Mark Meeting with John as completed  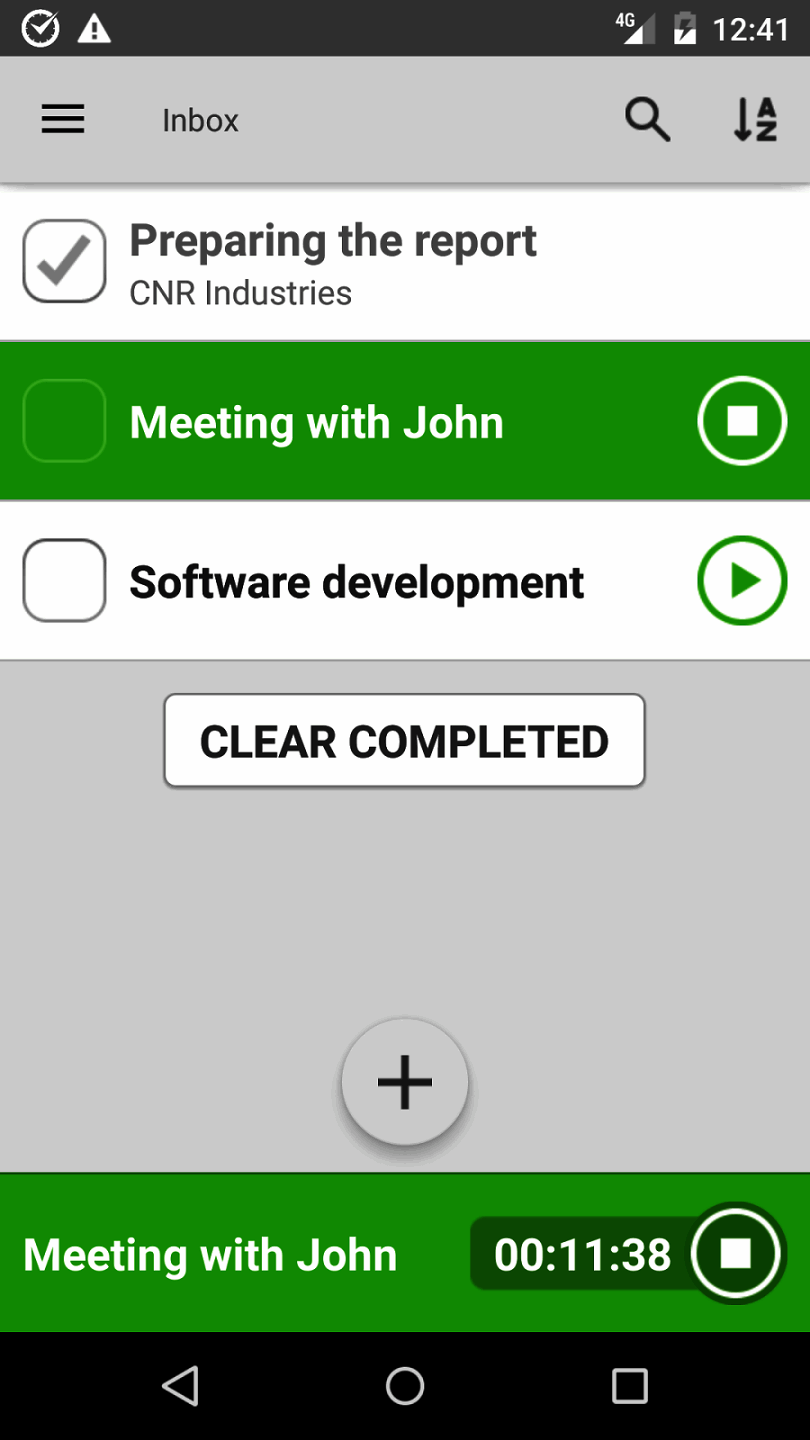pos(65,421)
